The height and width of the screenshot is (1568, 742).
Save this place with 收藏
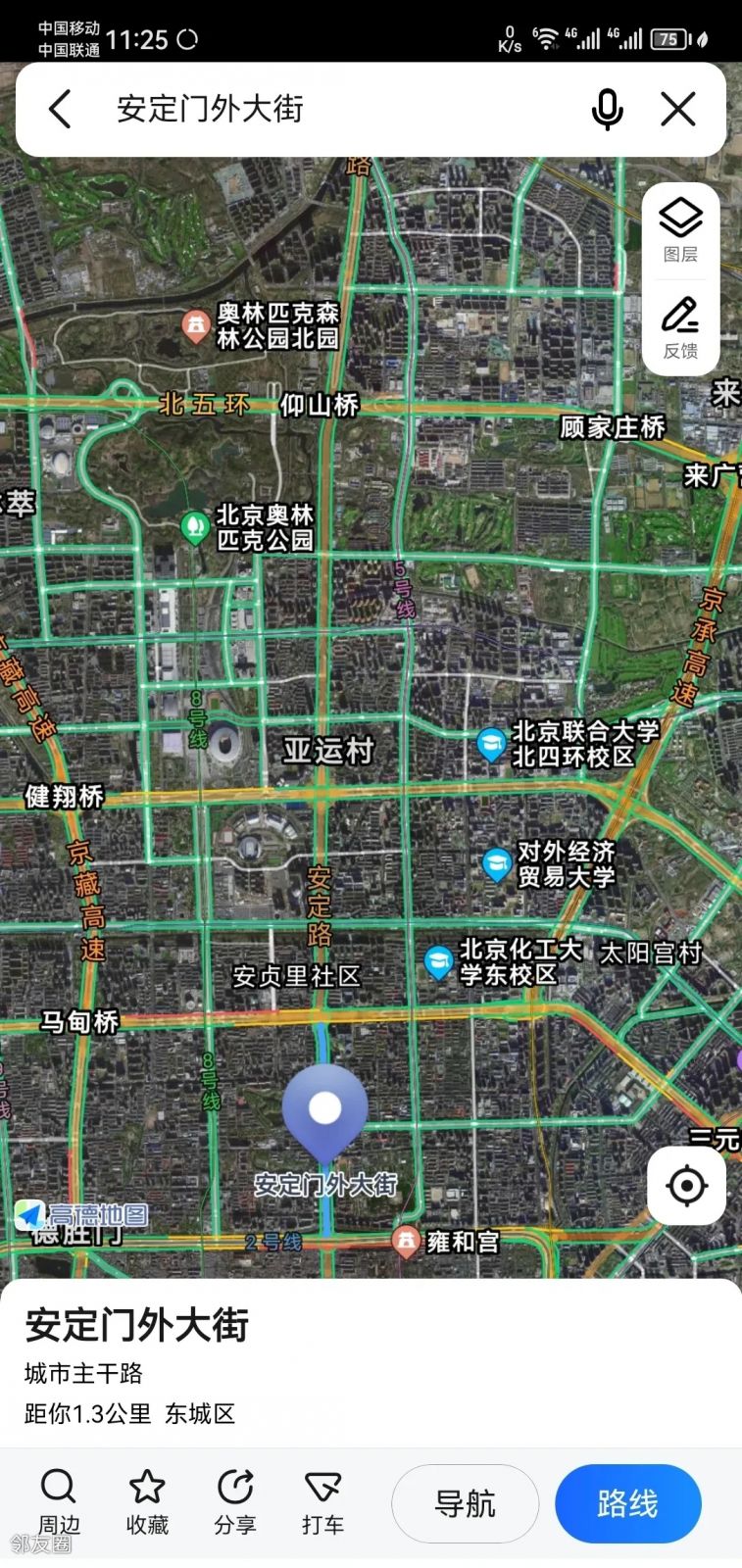(147, 1502)
